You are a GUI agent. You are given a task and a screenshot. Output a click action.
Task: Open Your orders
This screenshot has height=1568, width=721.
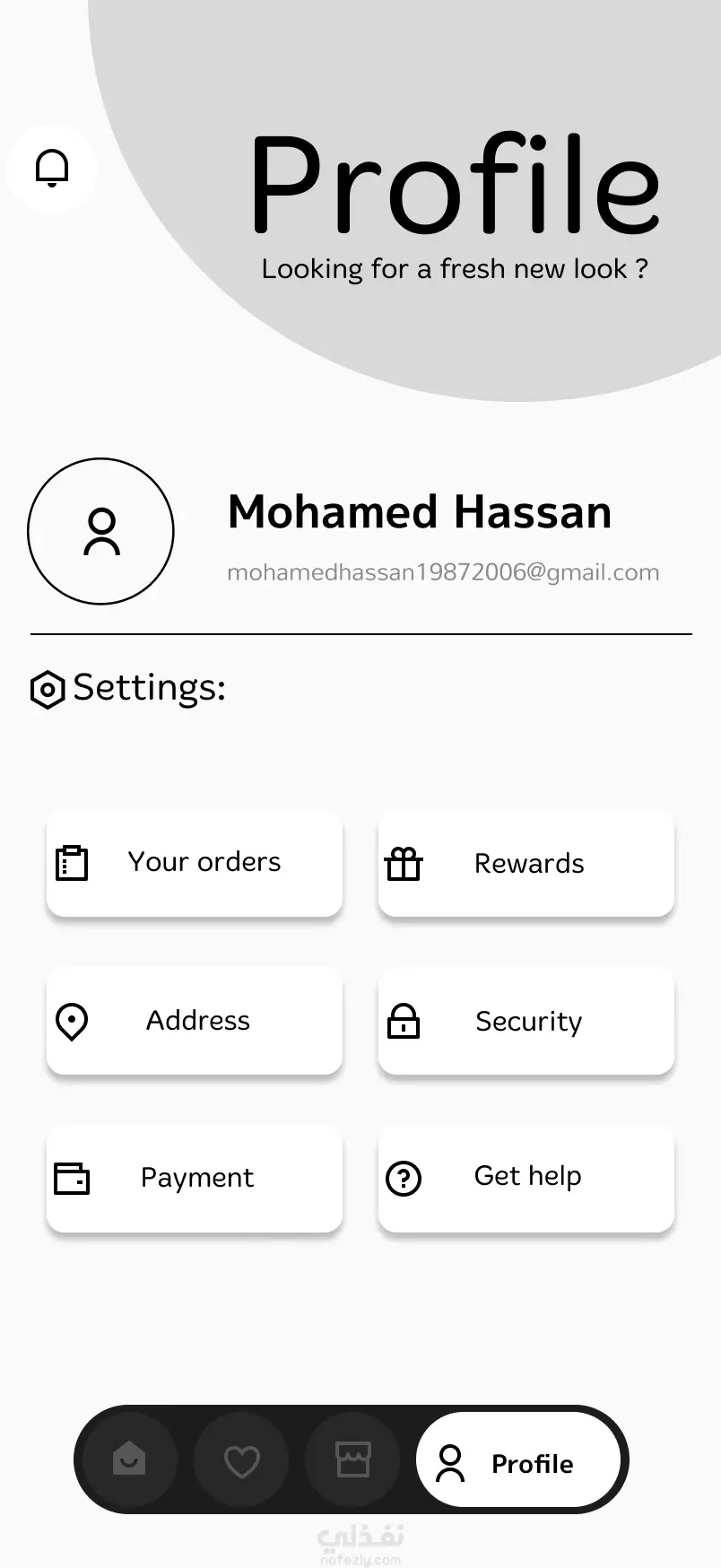click(x=195, y=863)
